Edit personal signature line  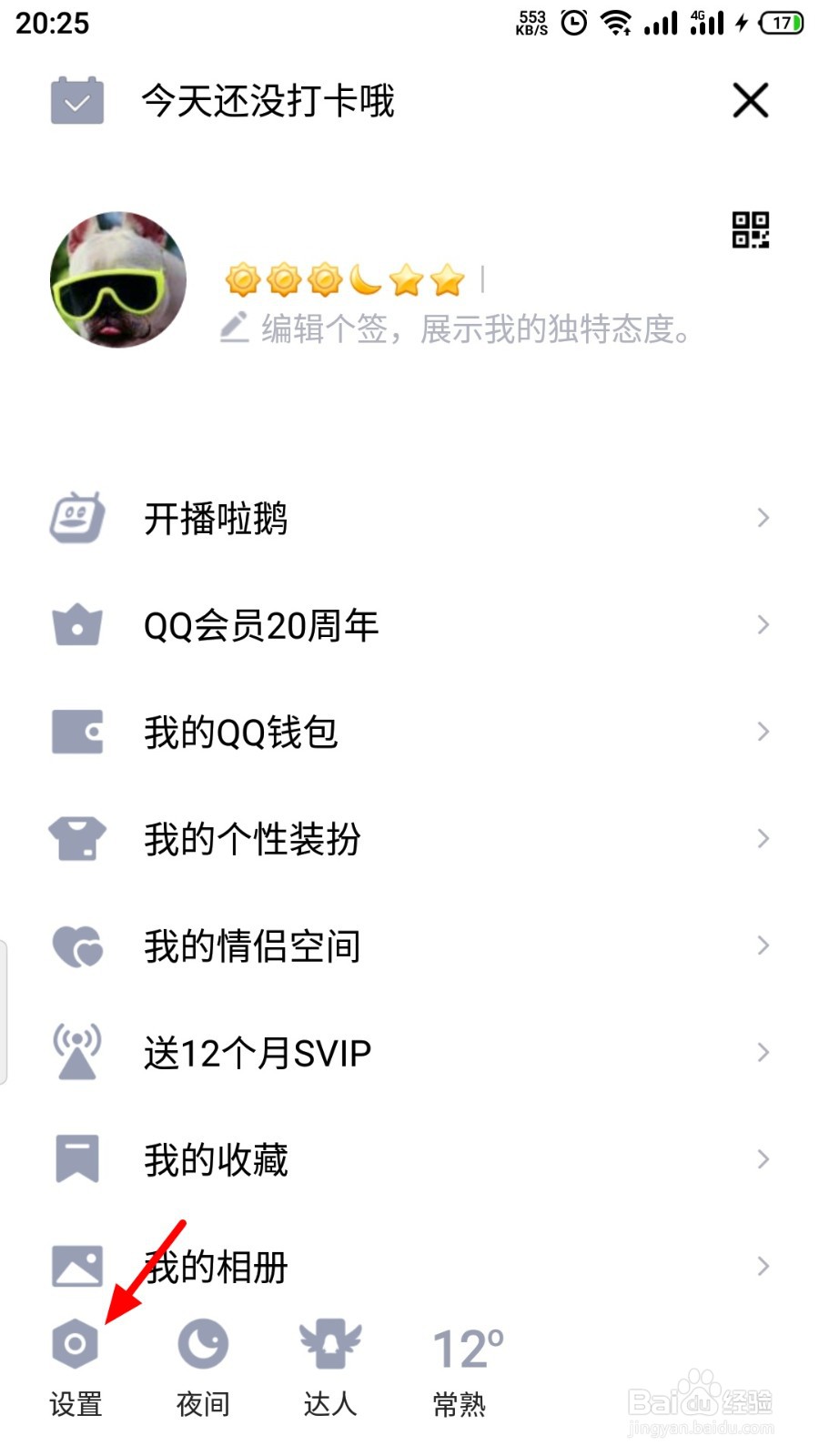(455, 329)
